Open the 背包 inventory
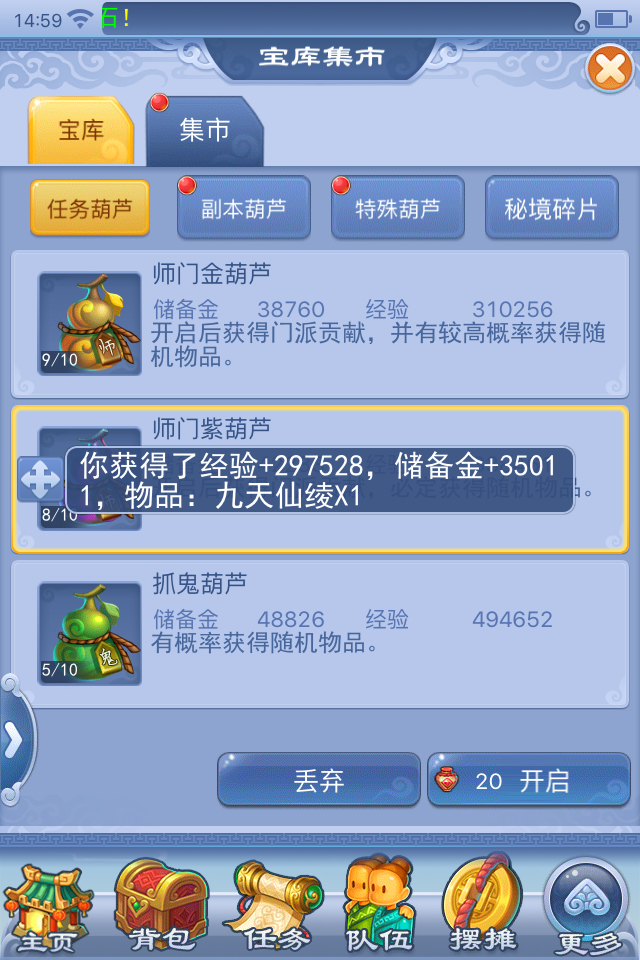Screen dimensions: 640x960 pos(160,906)
